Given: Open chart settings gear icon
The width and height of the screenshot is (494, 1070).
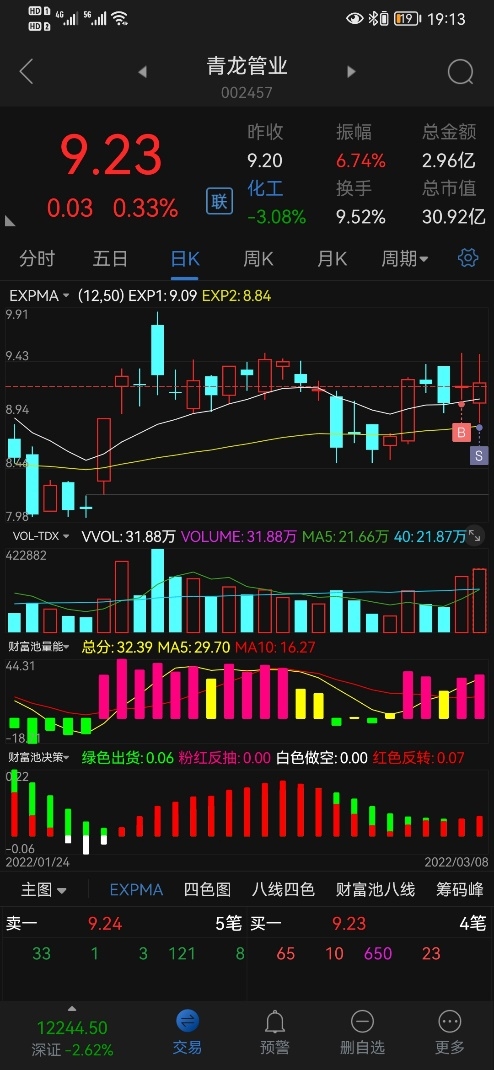Looking at the screenshot, I should click(x=467, y=258).
